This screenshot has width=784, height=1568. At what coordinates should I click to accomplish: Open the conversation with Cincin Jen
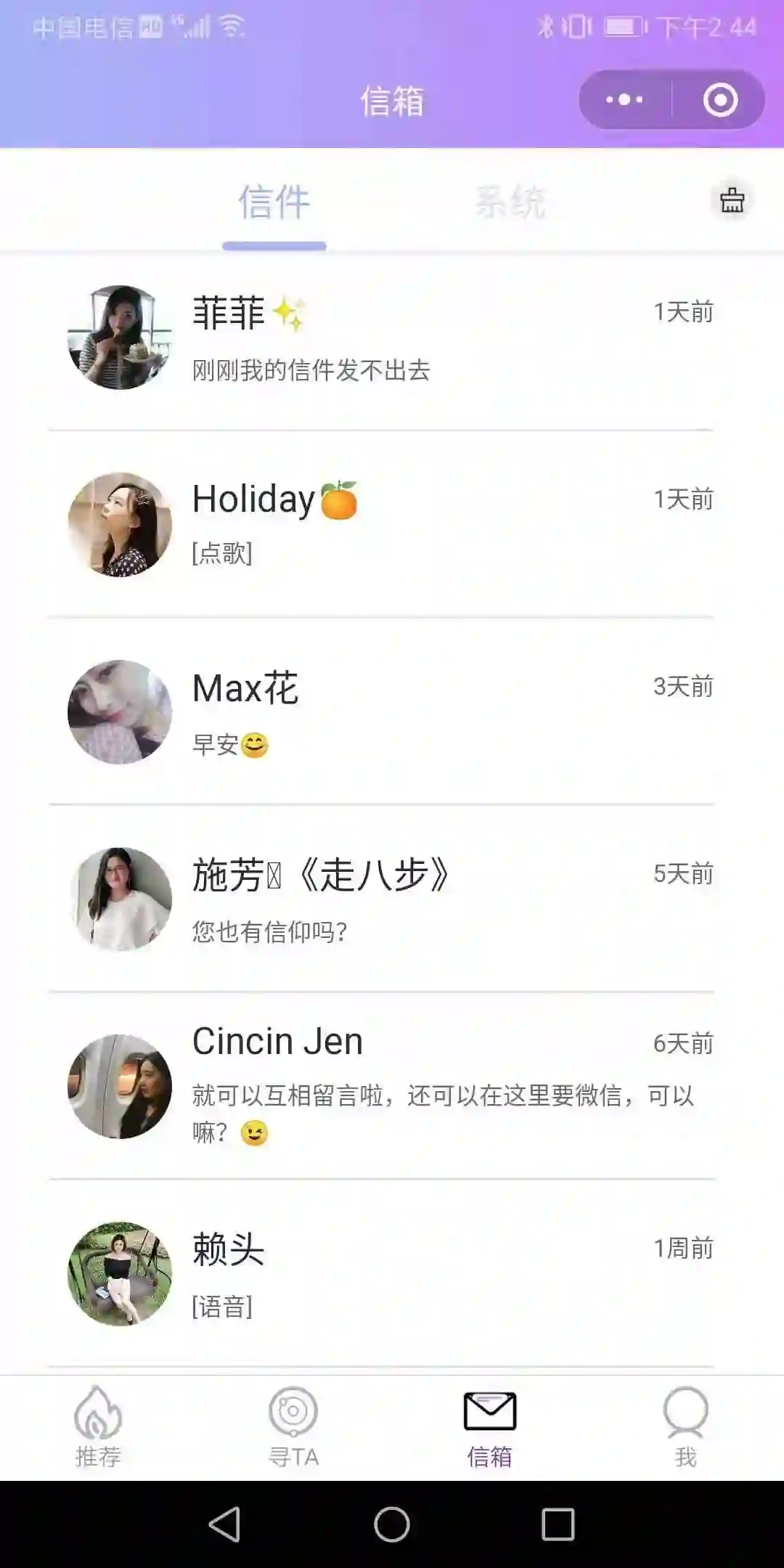(392, 1086)
